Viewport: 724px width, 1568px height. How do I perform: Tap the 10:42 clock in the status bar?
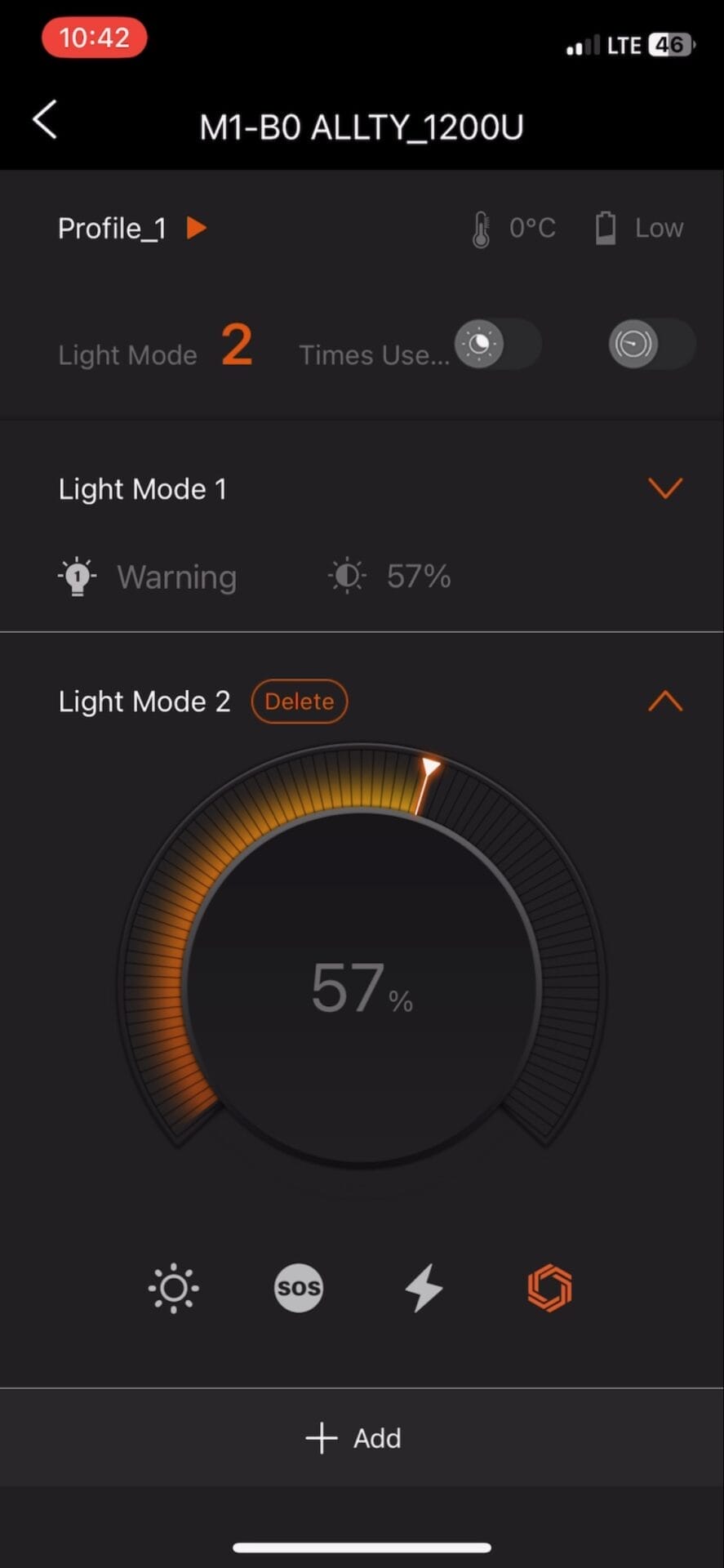click(x=94, y=37)
